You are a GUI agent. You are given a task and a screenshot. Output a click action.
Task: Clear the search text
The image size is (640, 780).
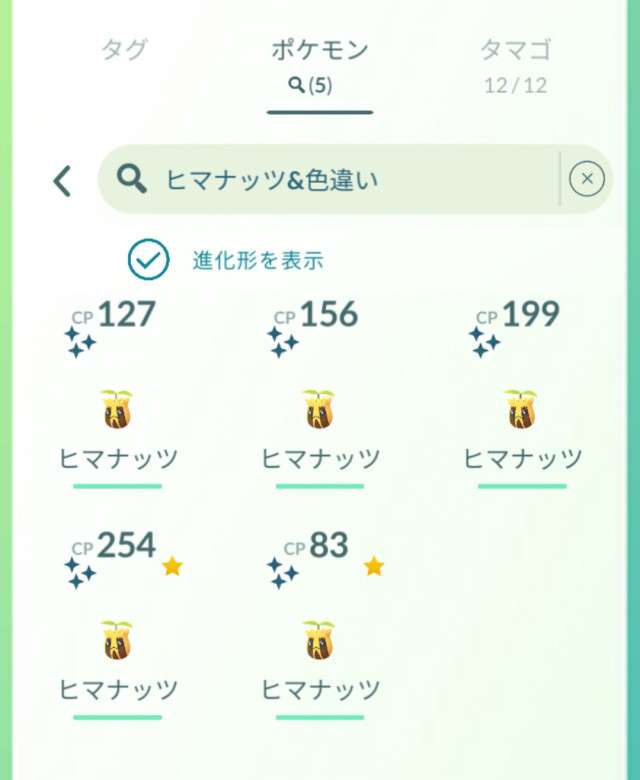tap(587, 180)
